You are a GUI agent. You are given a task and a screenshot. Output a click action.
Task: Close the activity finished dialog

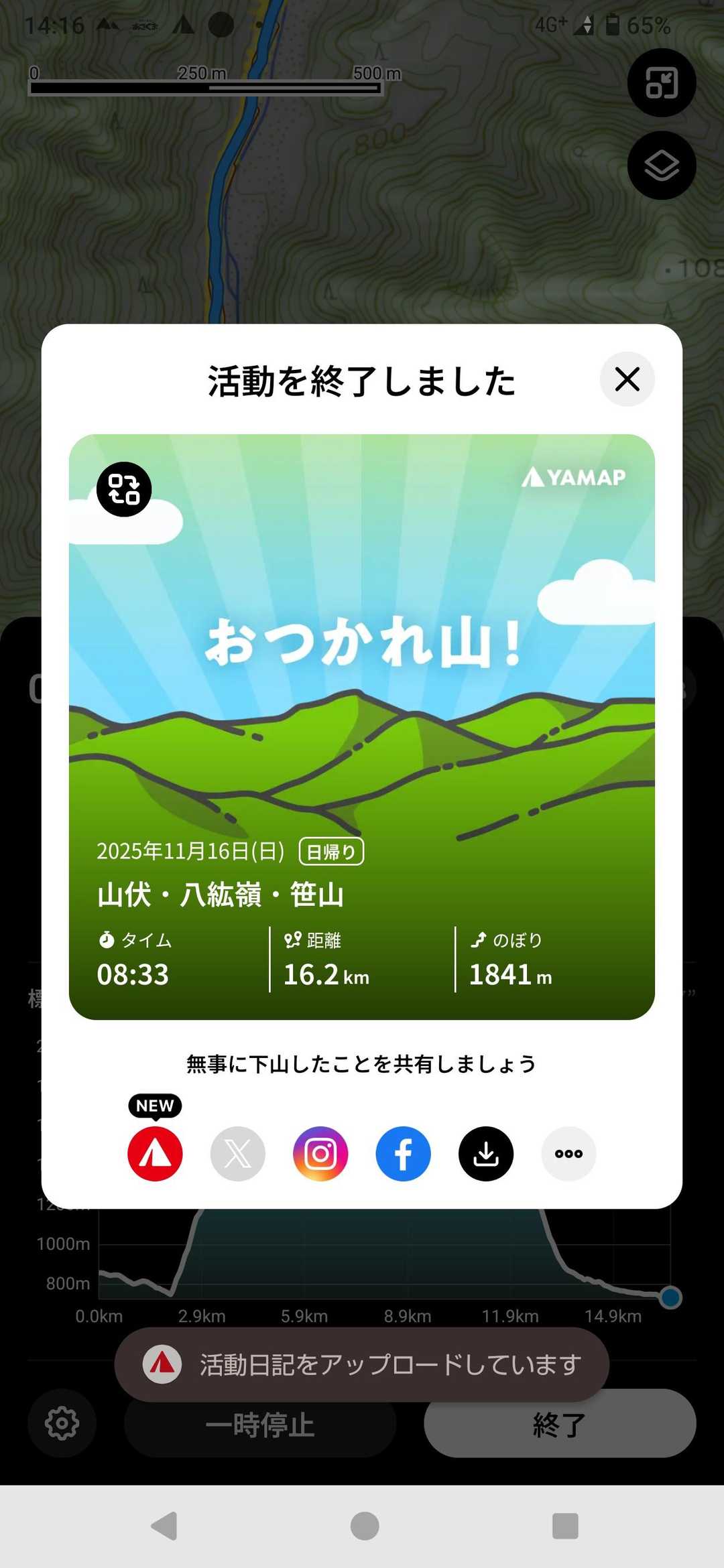pos(627,379)
